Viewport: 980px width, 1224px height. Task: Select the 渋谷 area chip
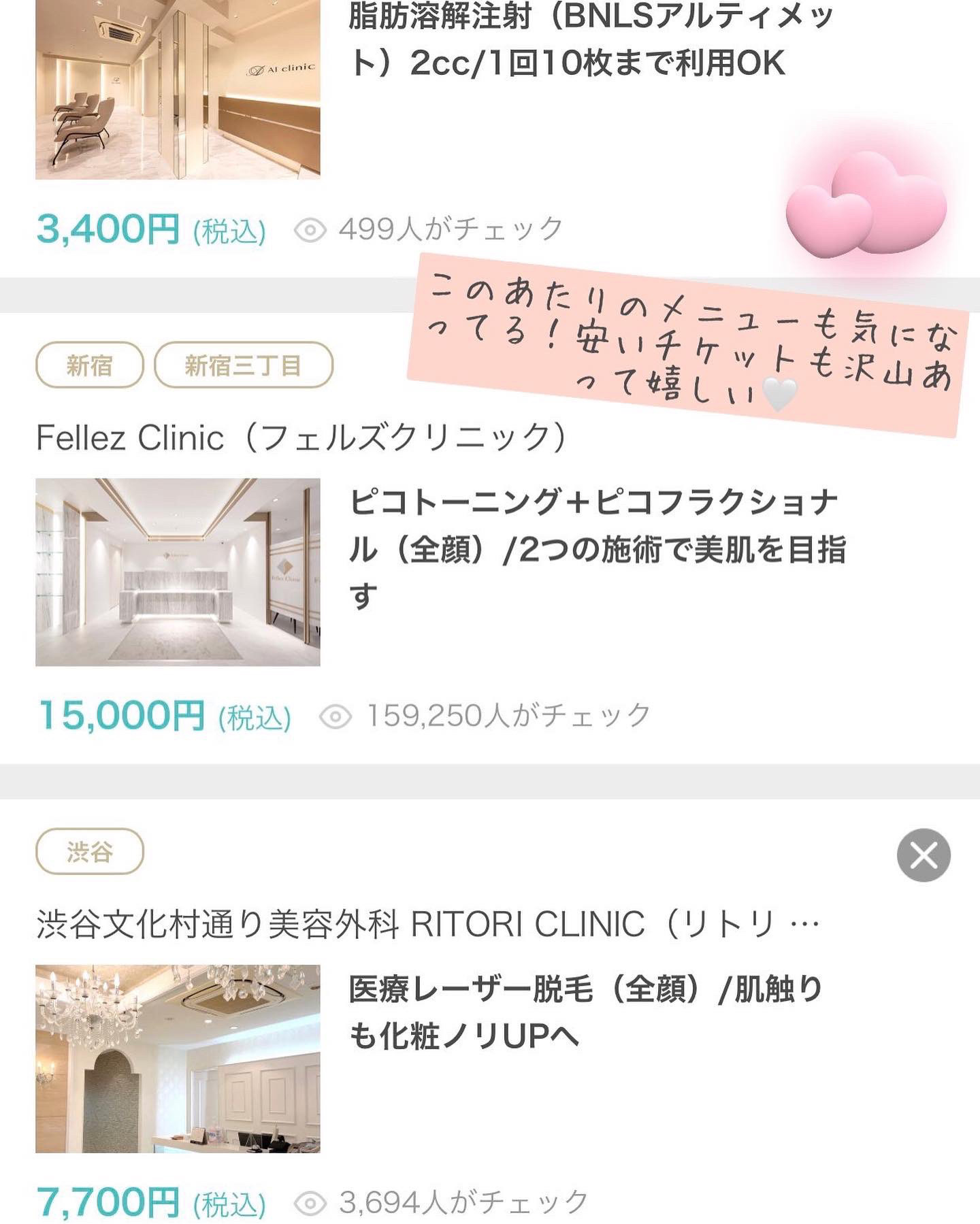click(x=89, y=851)
